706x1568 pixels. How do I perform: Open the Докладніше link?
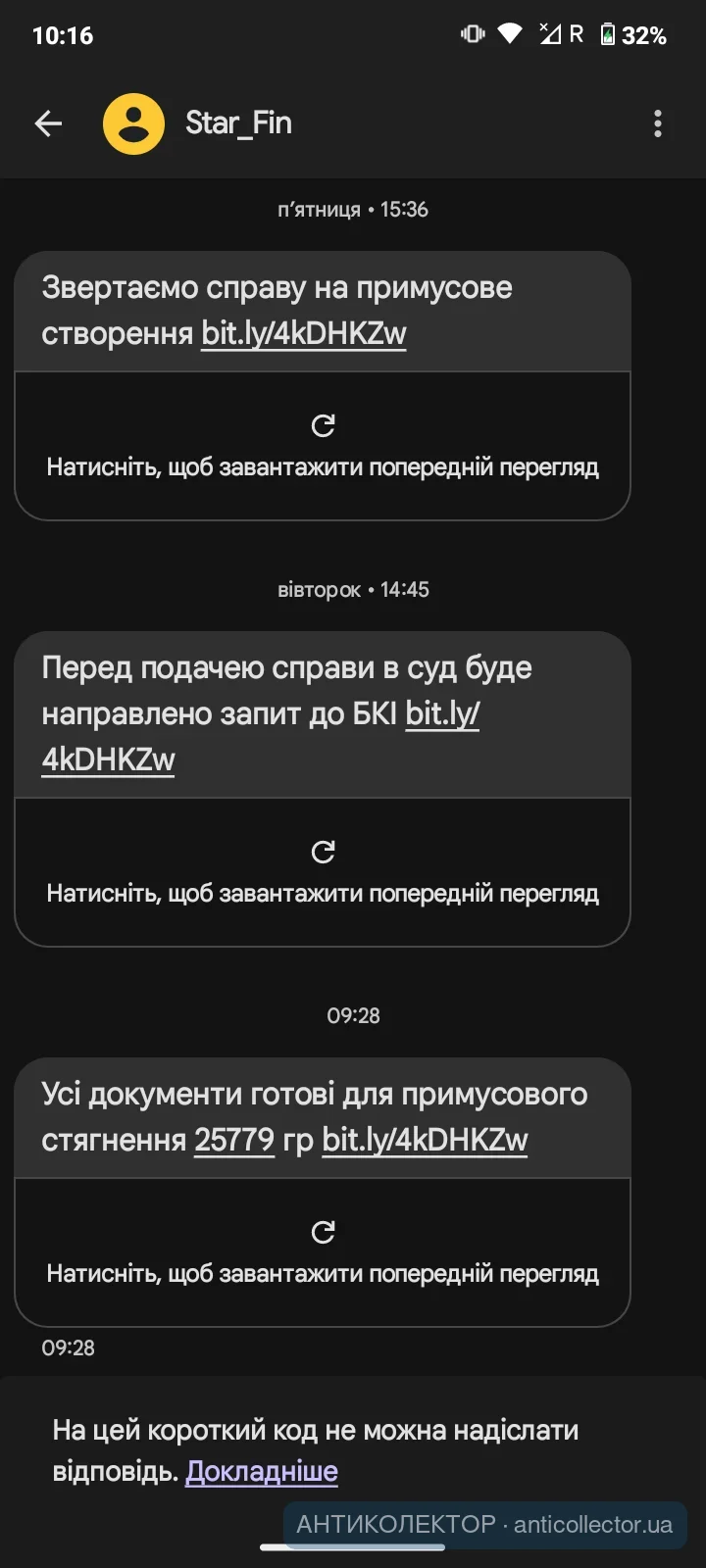pos(262,1471)
